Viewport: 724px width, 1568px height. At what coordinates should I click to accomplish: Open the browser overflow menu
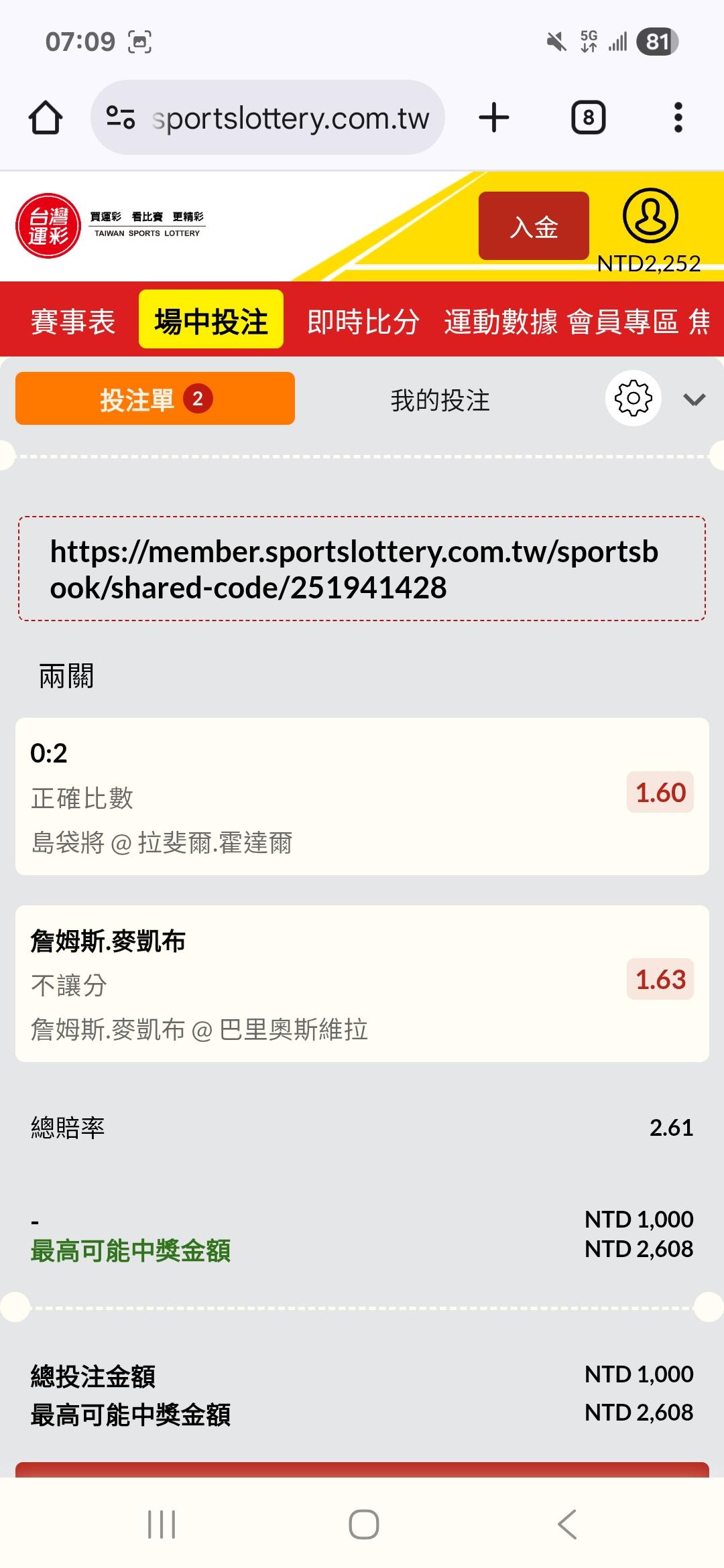[x=678, y=118]
